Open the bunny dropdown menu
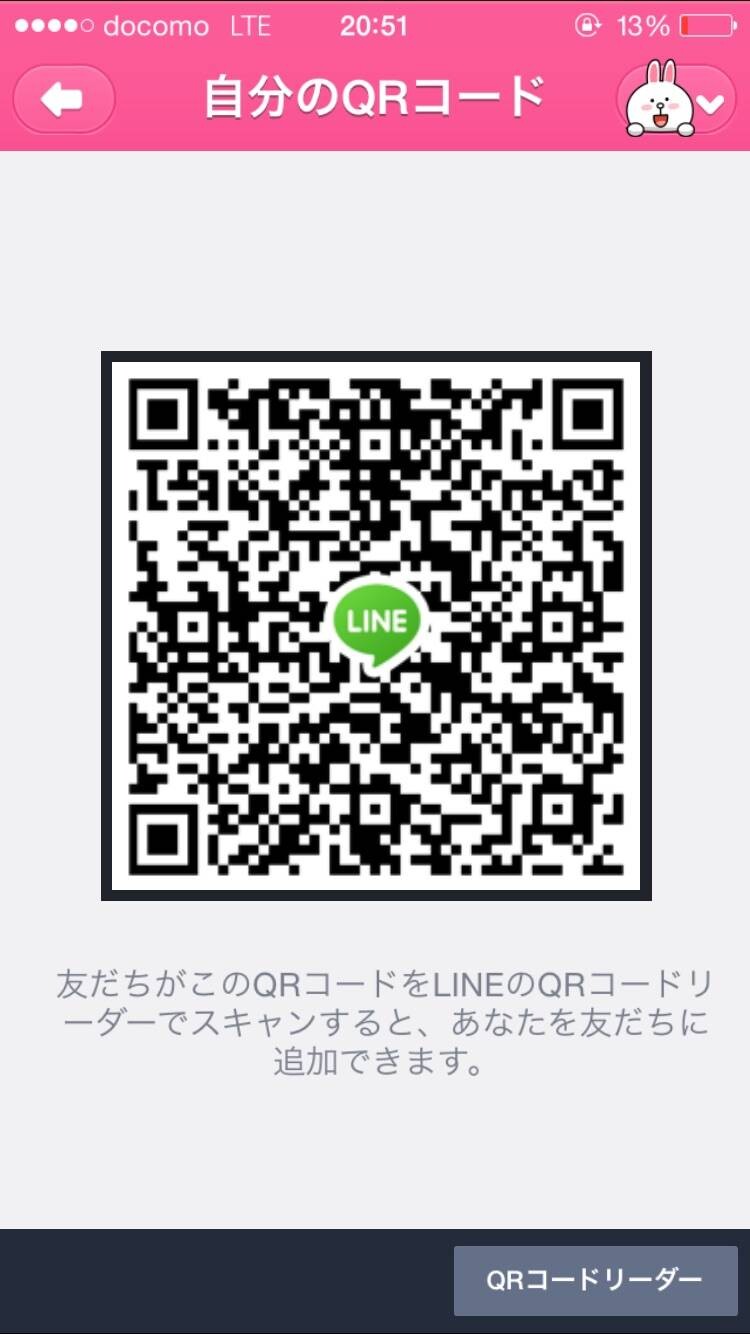This screenshot has height=1334, width=750. 677,100
